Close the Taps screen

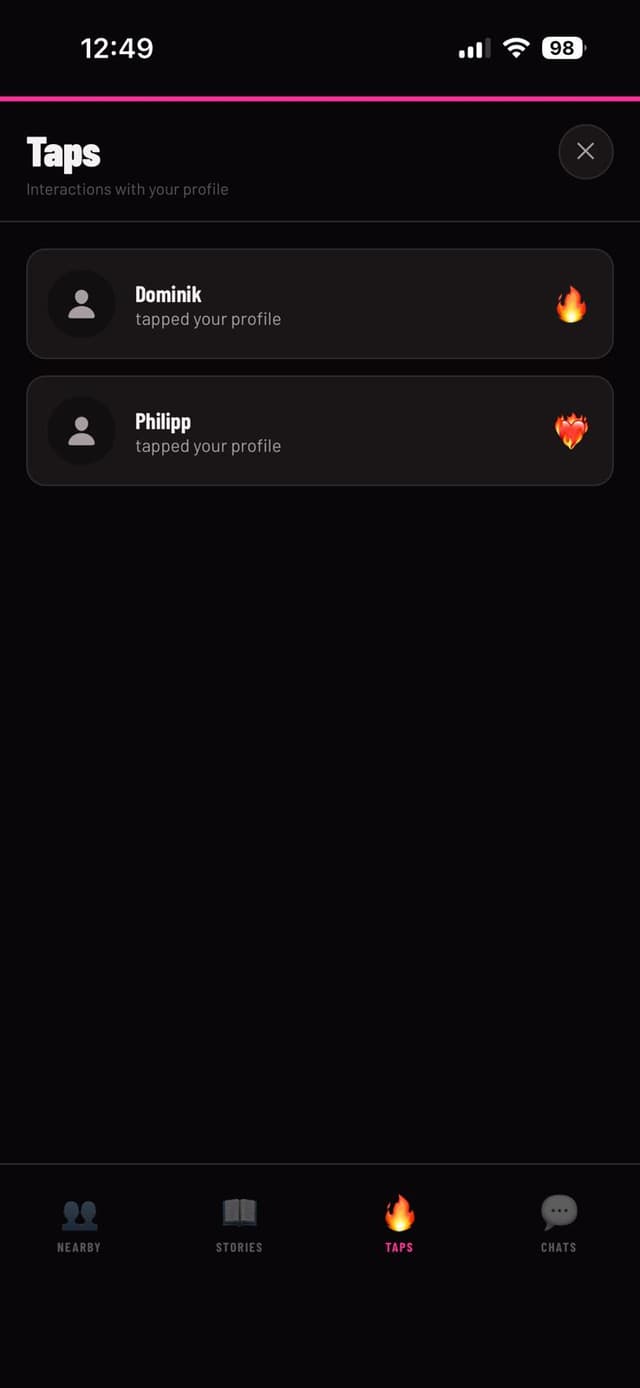click(x=585, y=151)
